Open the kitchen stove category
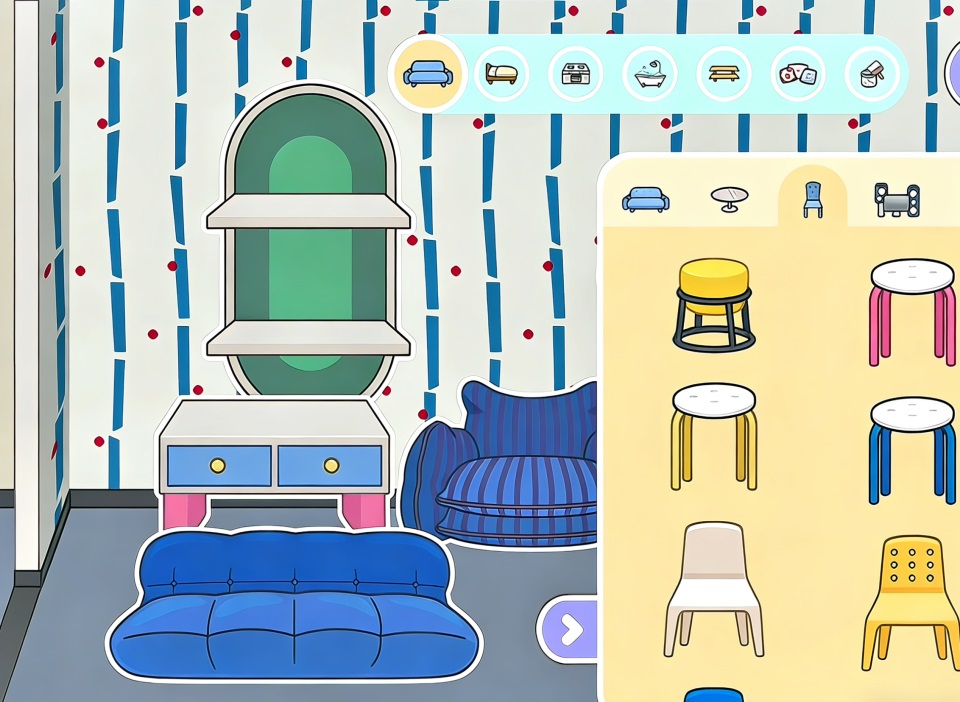This screenshot has height=702, width=960. click(575, 74)
